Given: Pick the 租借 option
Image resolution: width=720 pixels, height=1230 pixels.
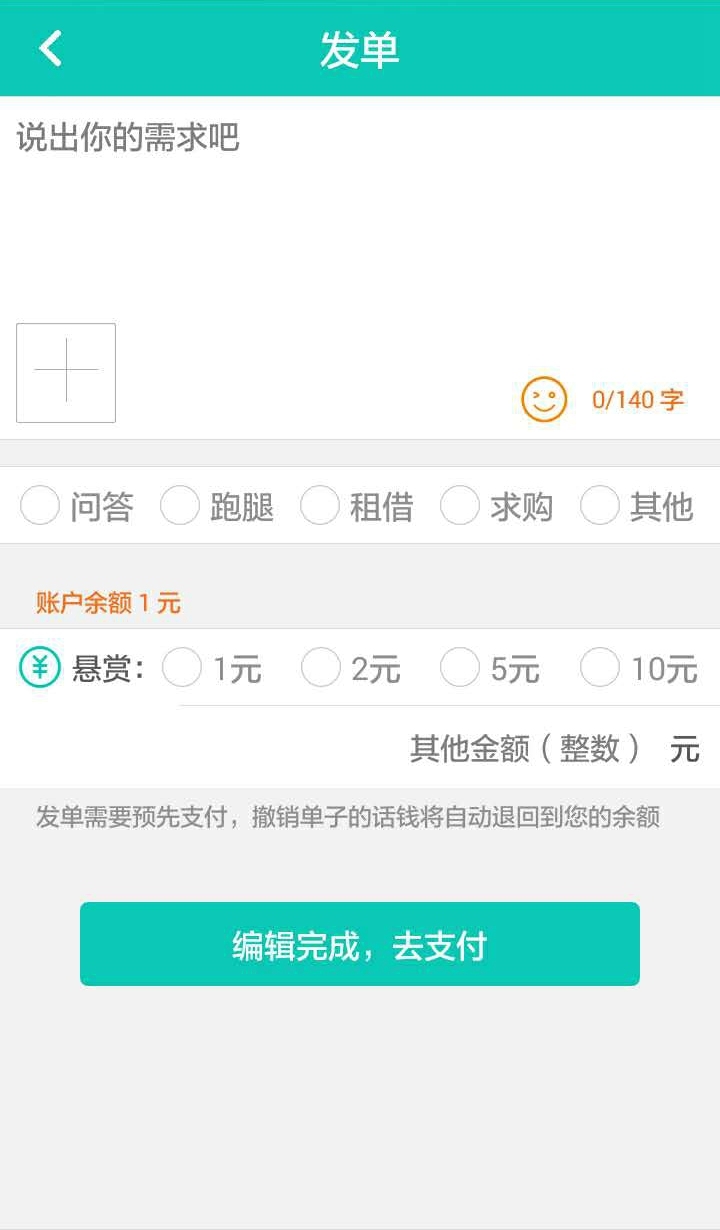Looking at the screenshot, I should click(x=320, y=506).
